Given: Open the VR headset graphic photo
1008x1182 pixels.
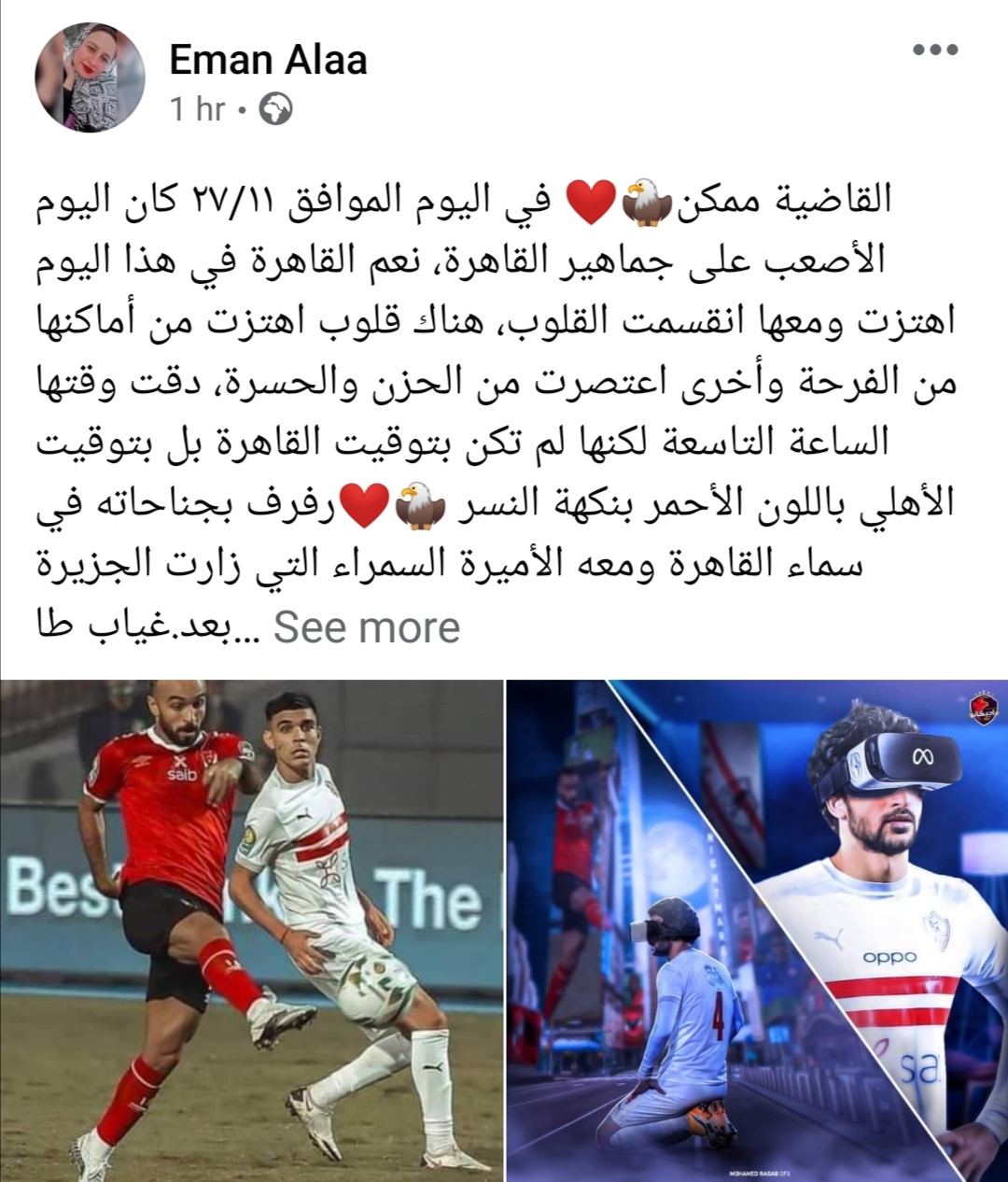Looking at the screenshot, I should [758, 929].
